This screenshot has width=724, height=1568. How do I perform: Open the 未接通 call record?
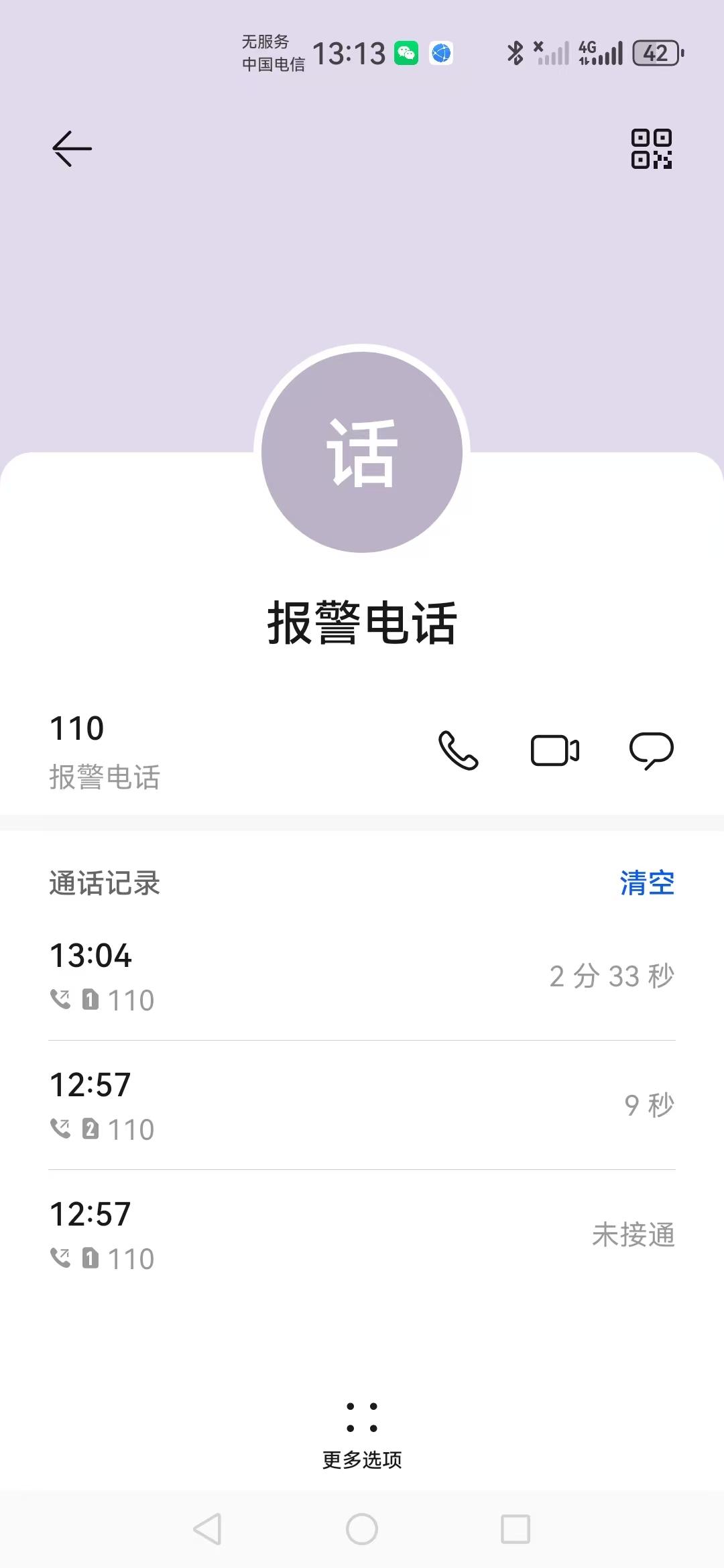pyautogui.click(x=362, y=1235)
